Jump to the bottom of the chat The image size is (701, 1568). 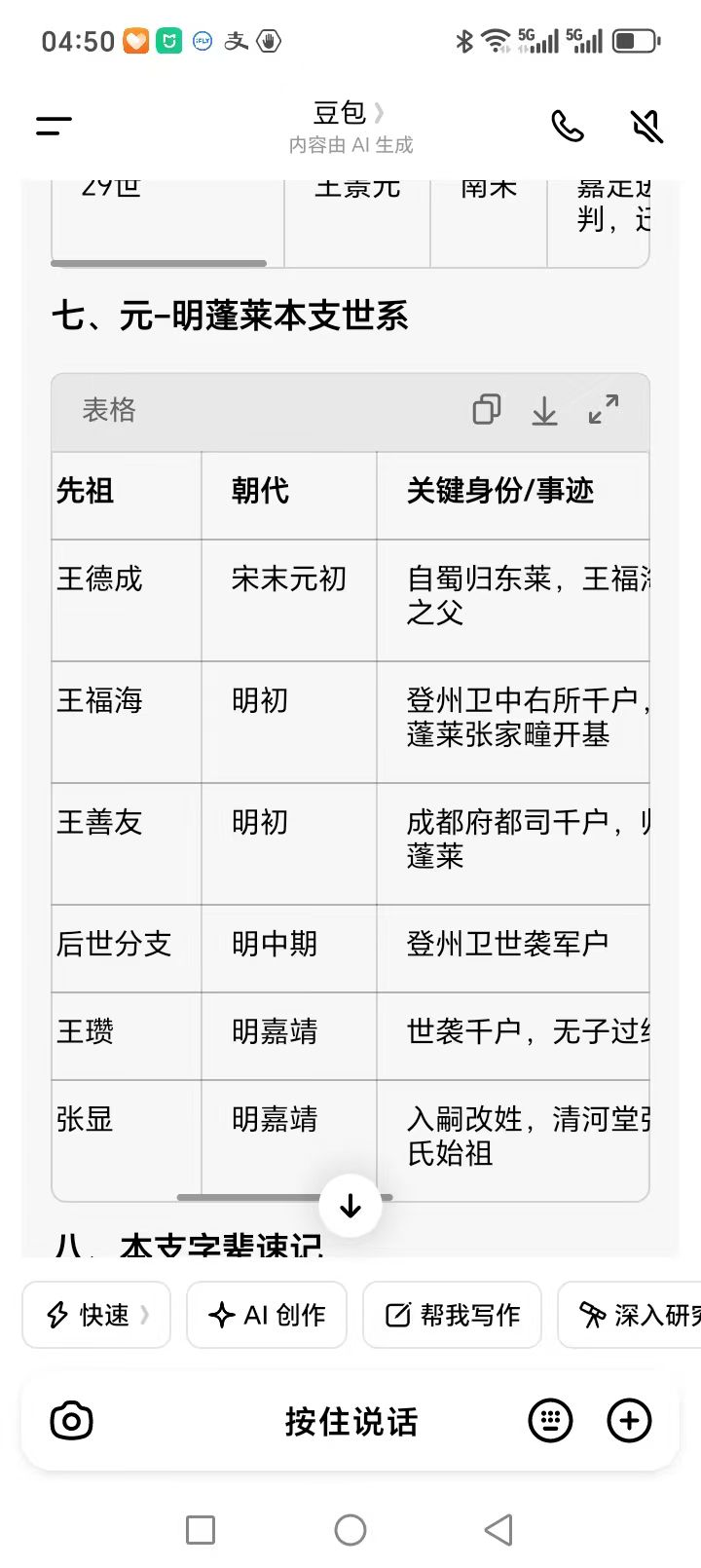350,1207
